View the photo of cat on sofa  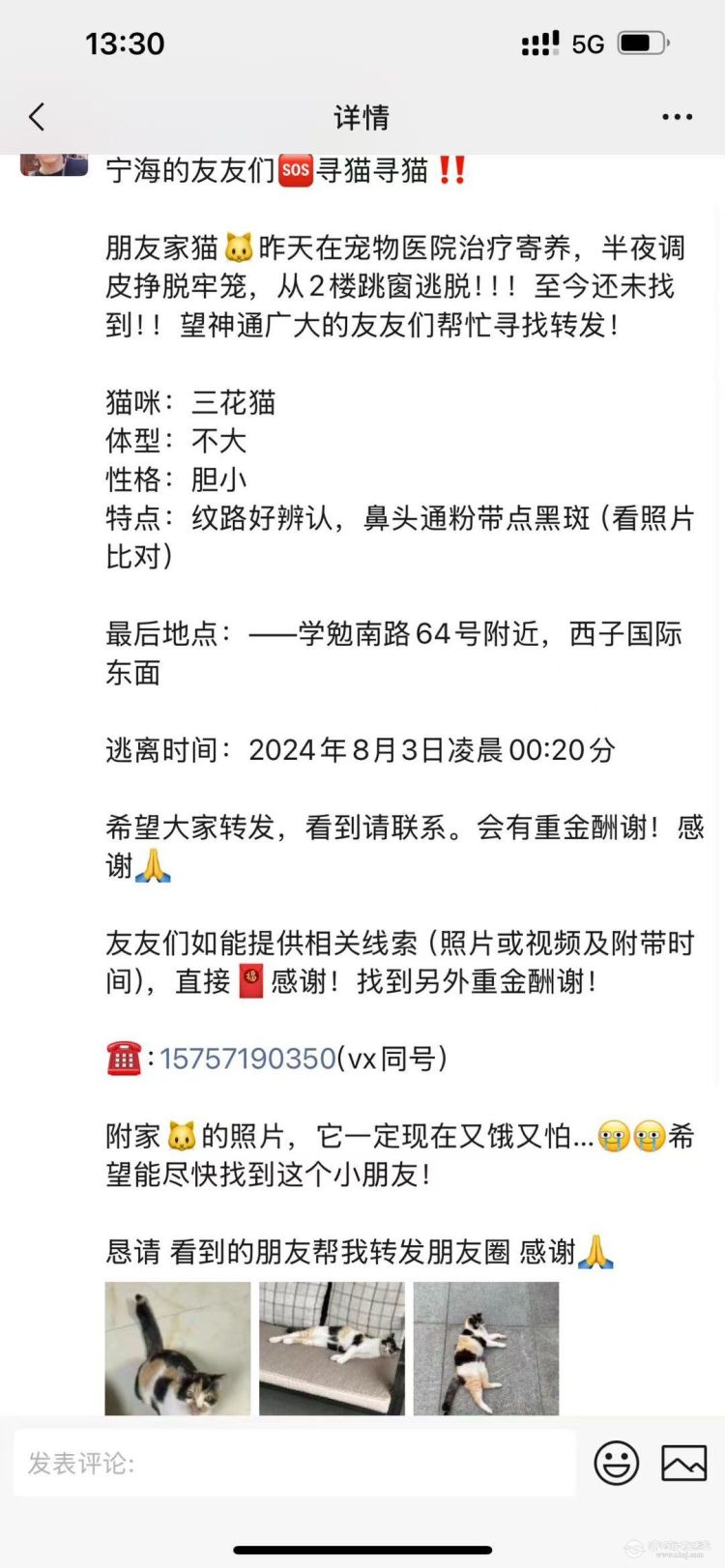point(332,1349)
